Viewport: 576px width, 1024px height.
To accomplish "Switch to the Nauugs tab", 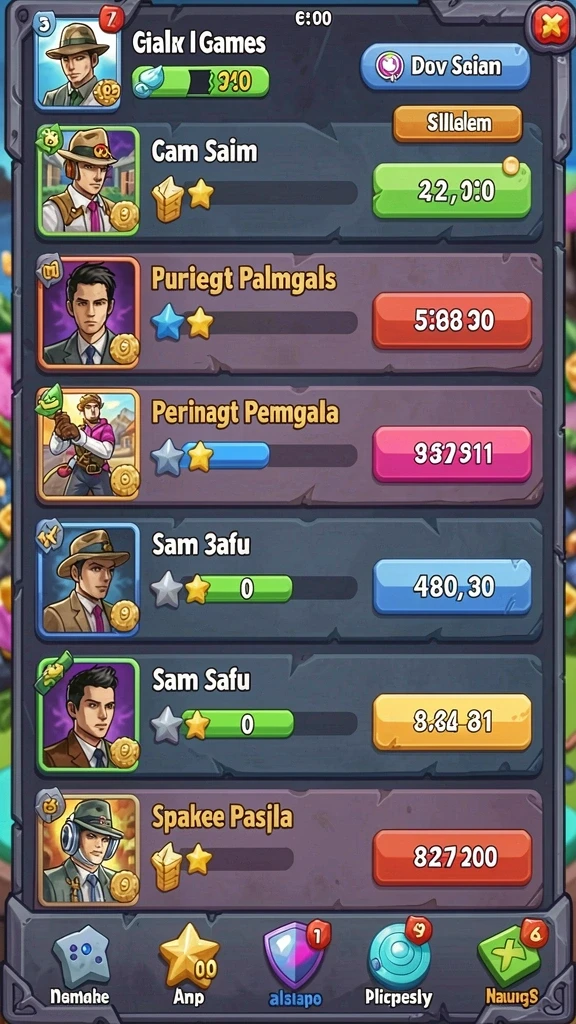I will pyautogui.click(x=511, y=966).
